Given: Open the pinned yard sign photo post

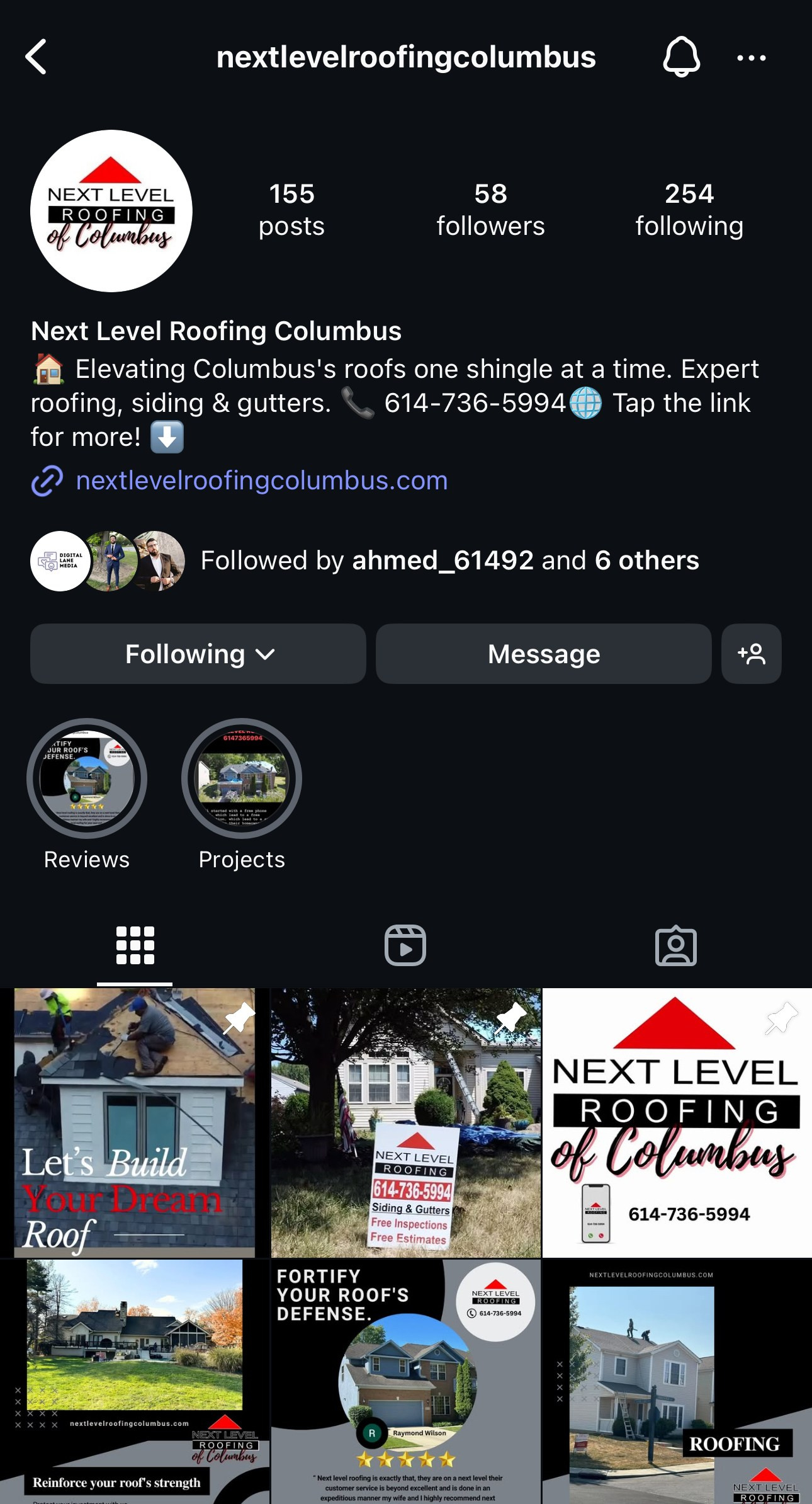Looking at the screenshot, I should [x=405, y=1122].
